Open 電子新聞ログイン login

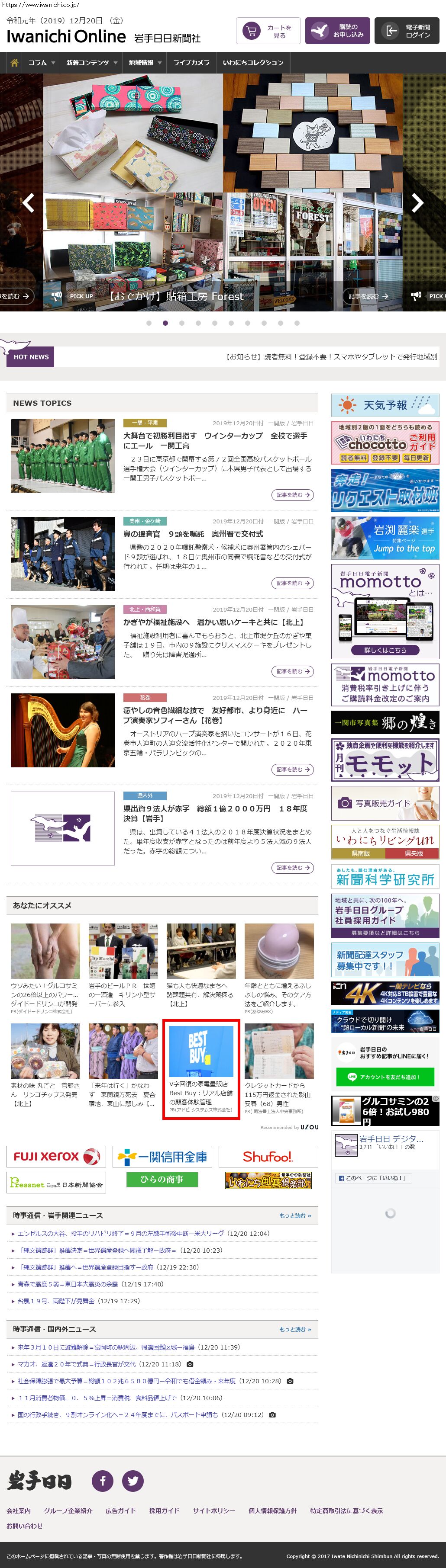click(x=407, y=31)
